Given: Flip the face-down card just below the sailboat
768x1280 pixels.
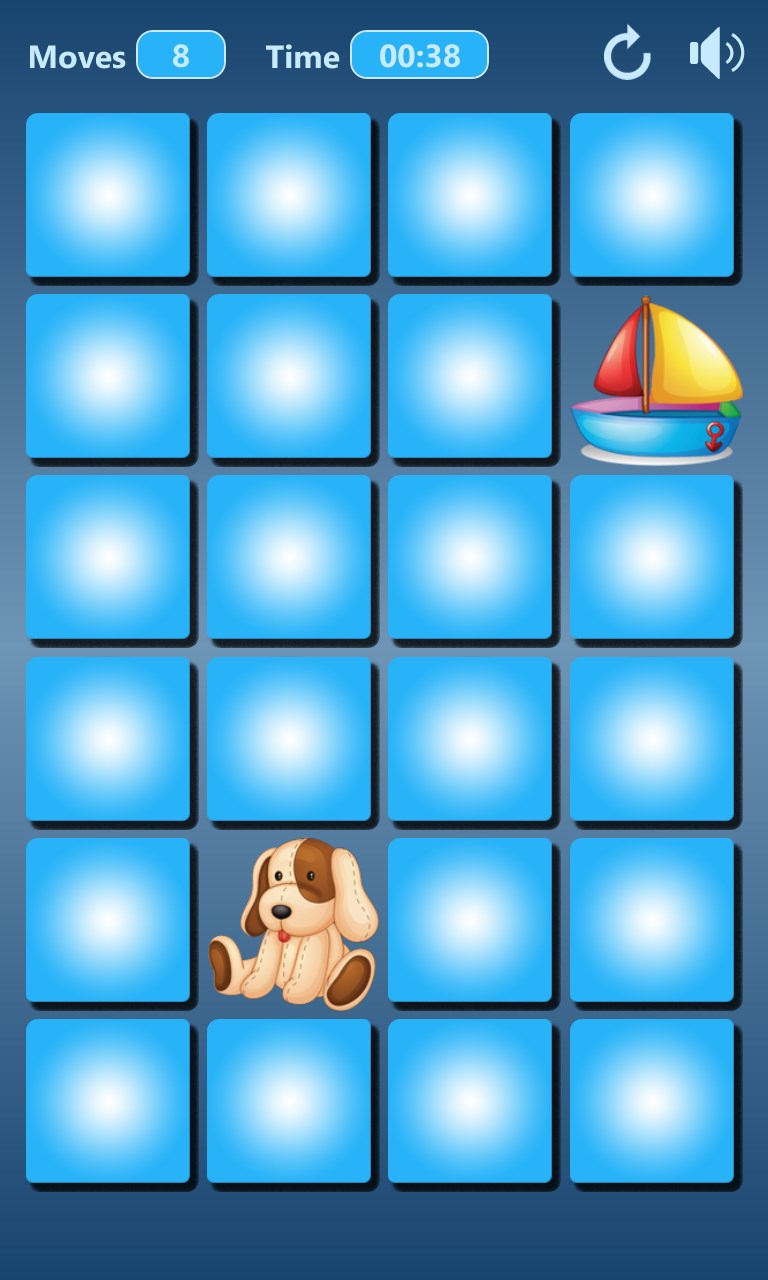Looking at the screenshot, I should click(651, 557).
